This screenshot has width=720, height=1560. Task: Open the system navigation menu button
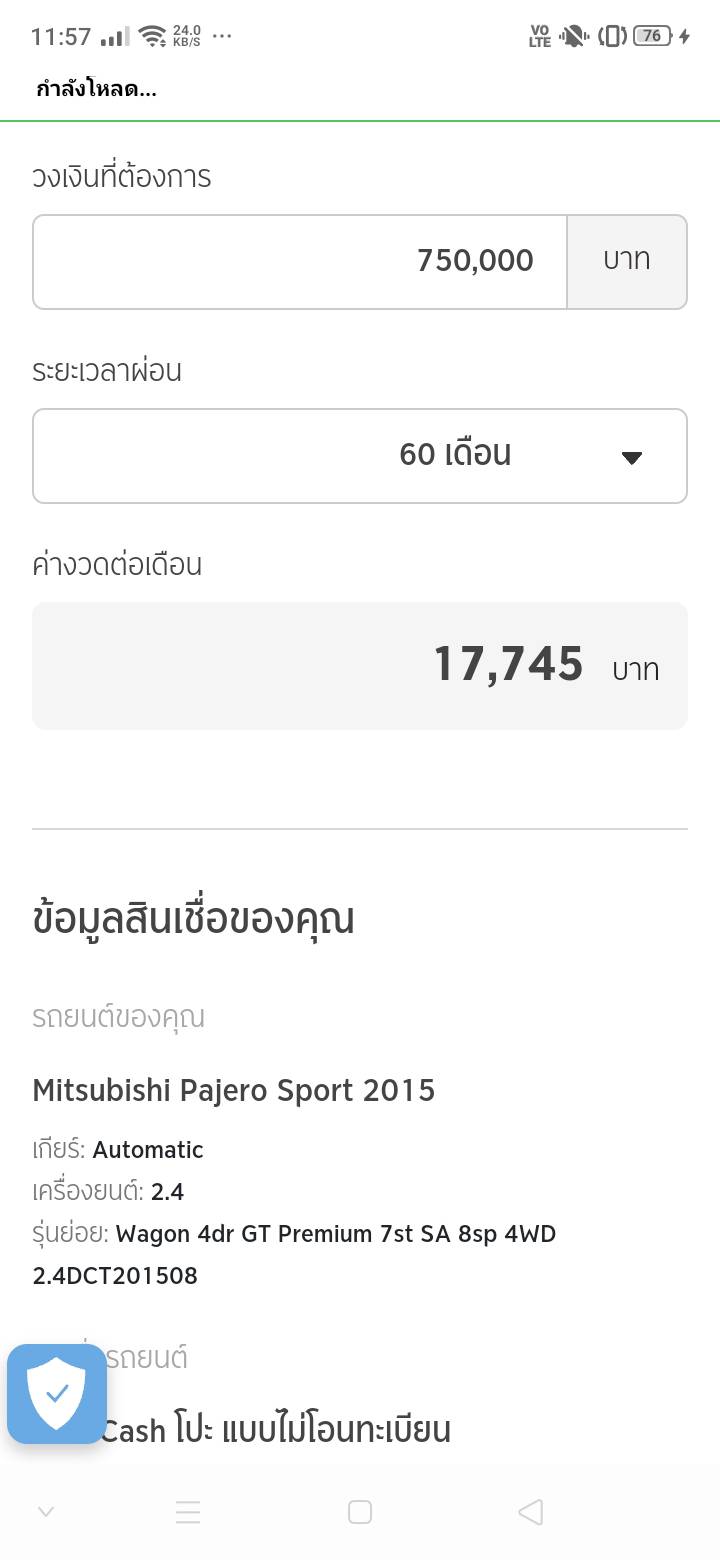[188, 1512]
